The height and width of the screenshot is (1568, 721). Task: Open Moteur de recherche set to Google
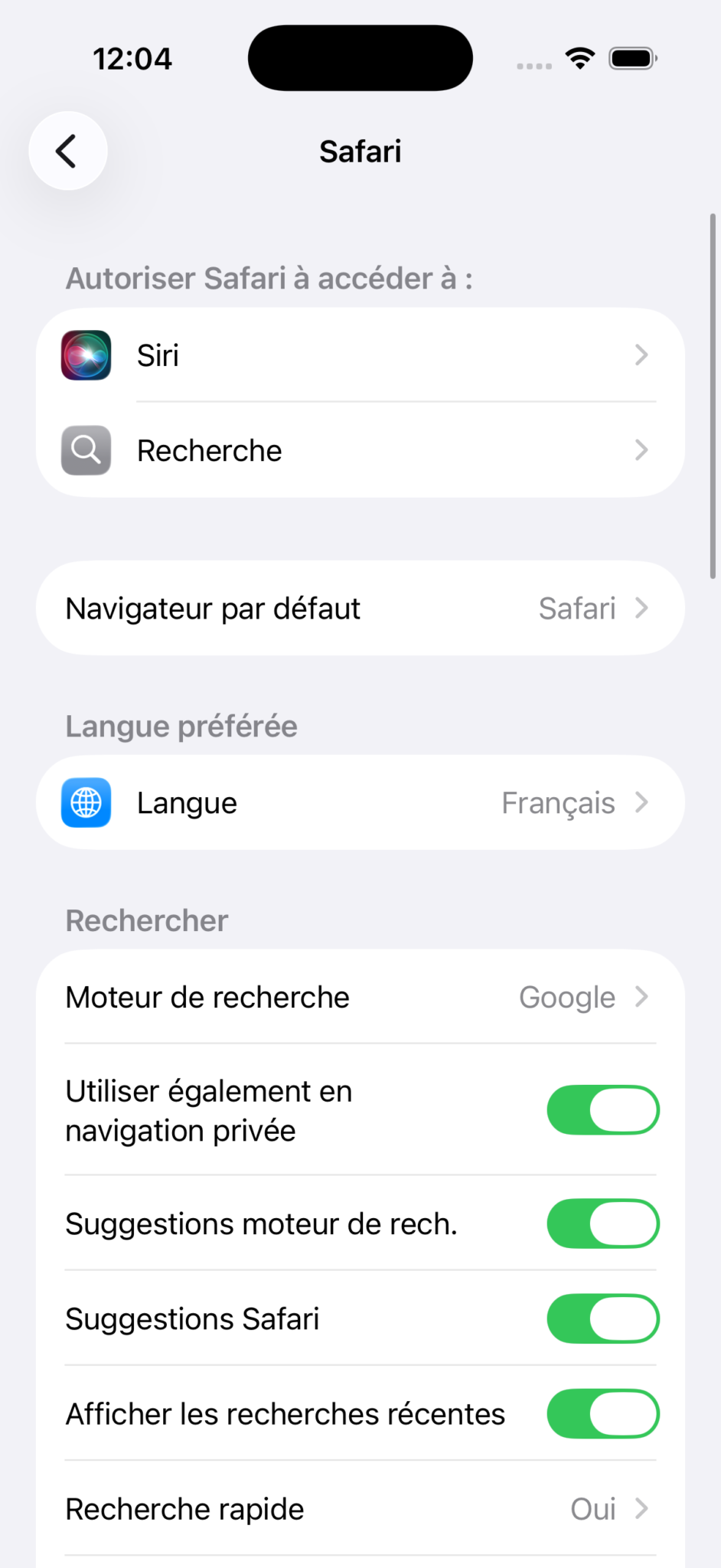tap(360, 997)
